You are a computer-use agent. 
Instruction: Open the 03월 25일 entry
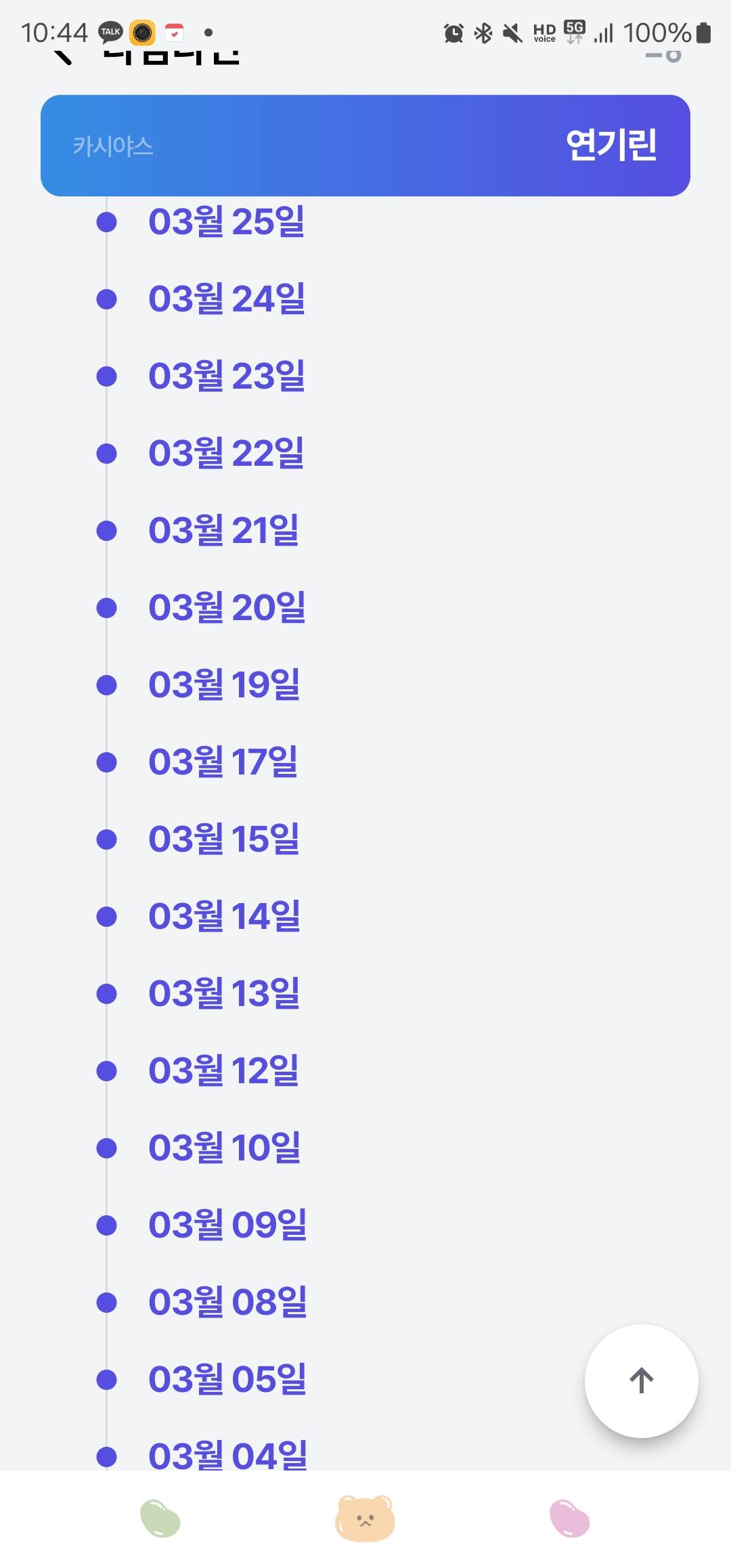coord(227,222)
